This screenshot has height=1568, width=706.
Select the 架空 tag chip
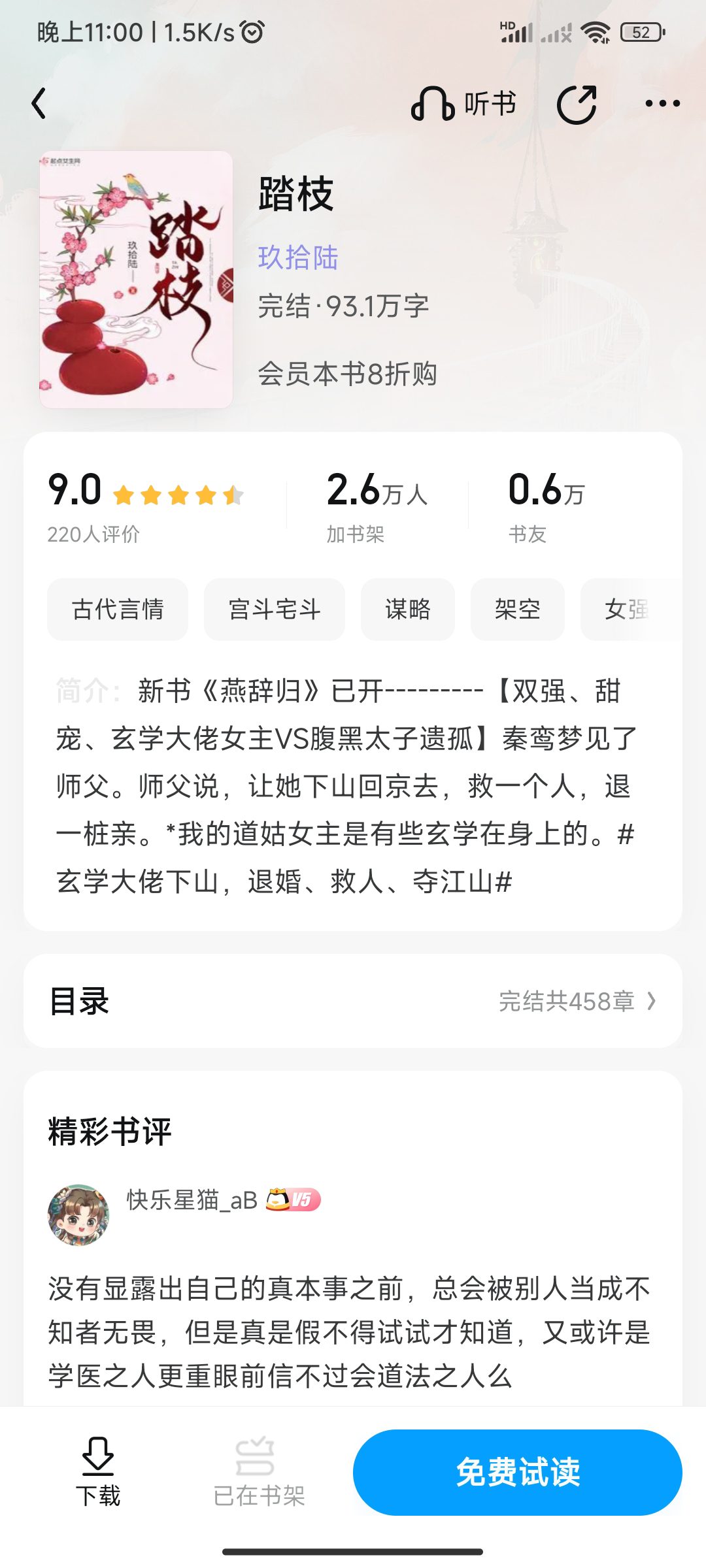click(x=518, y=609)
